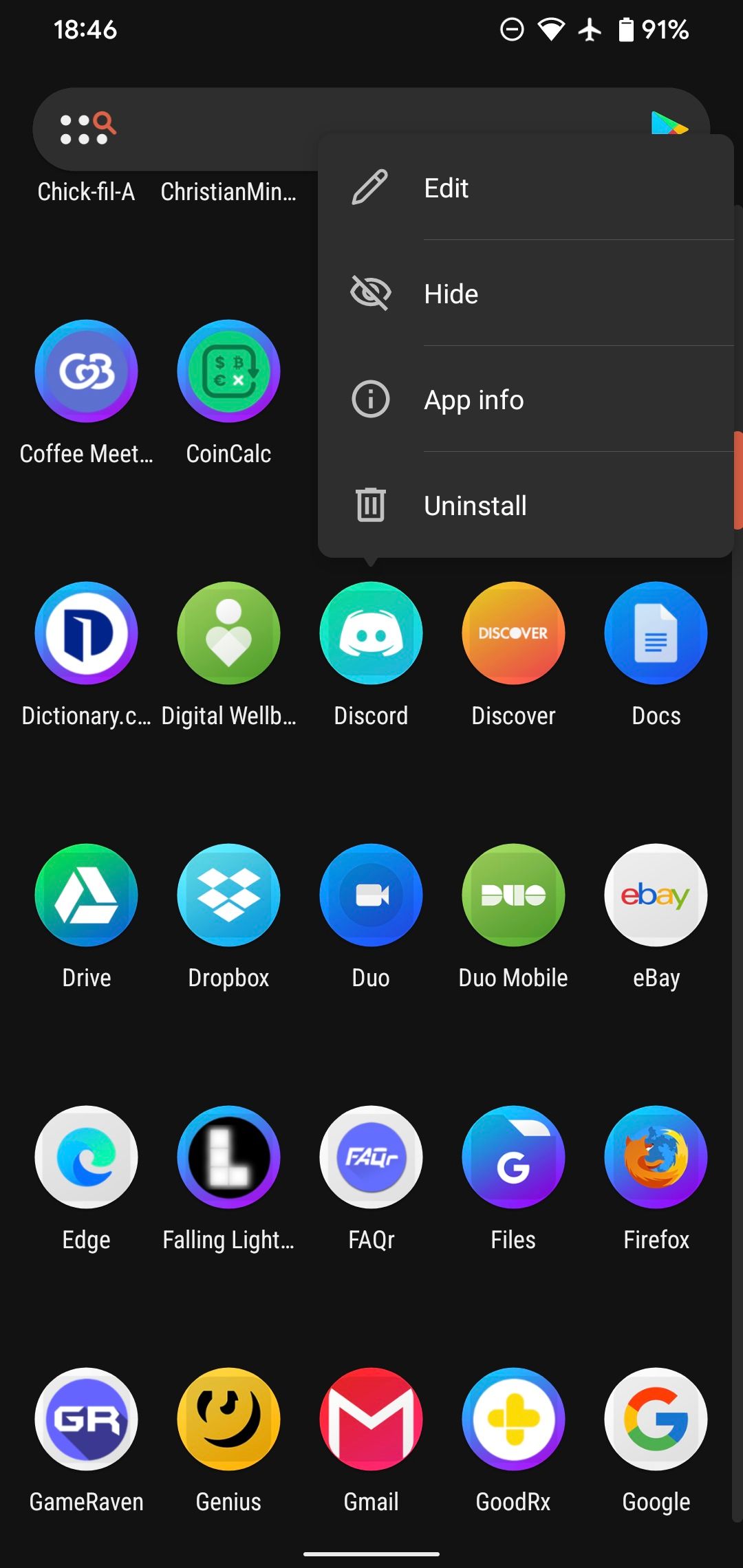The height and width of the screenshot is (1568, 743).
Task: Open CoinCalc
Action: tap(228, 371)
